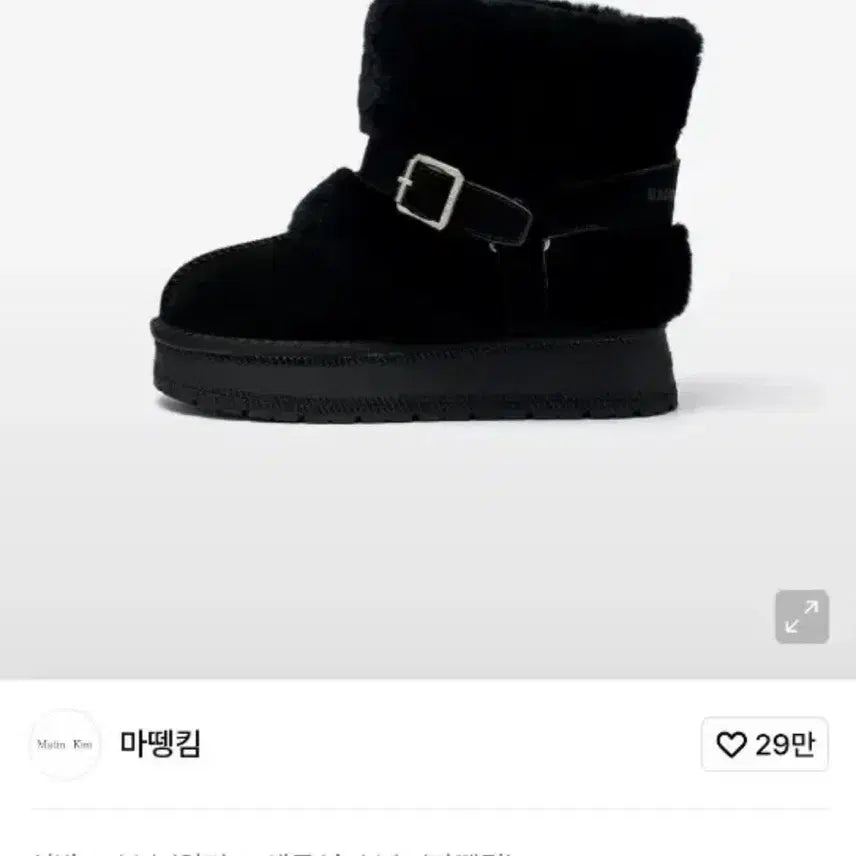Like the 마뗑킴 brand with the heart button
856x856 pixels.
(764, 744)
